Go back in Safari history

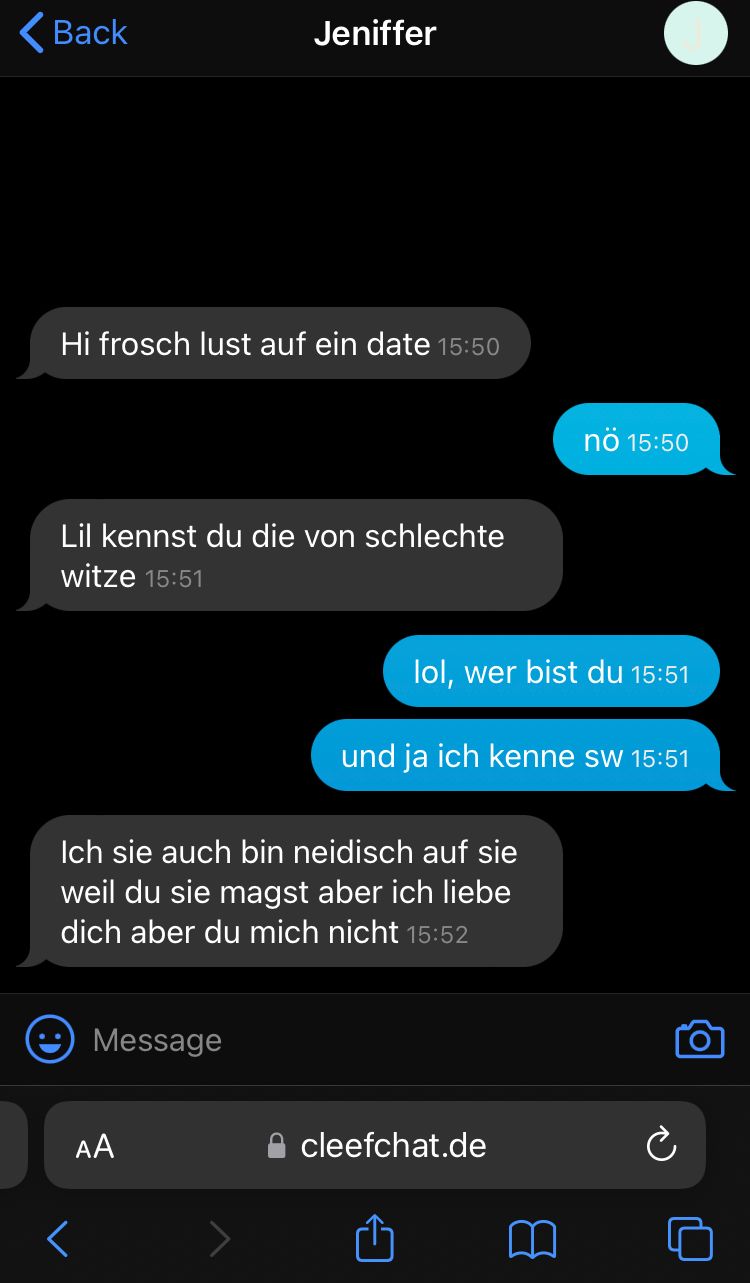pos(58,1240)
